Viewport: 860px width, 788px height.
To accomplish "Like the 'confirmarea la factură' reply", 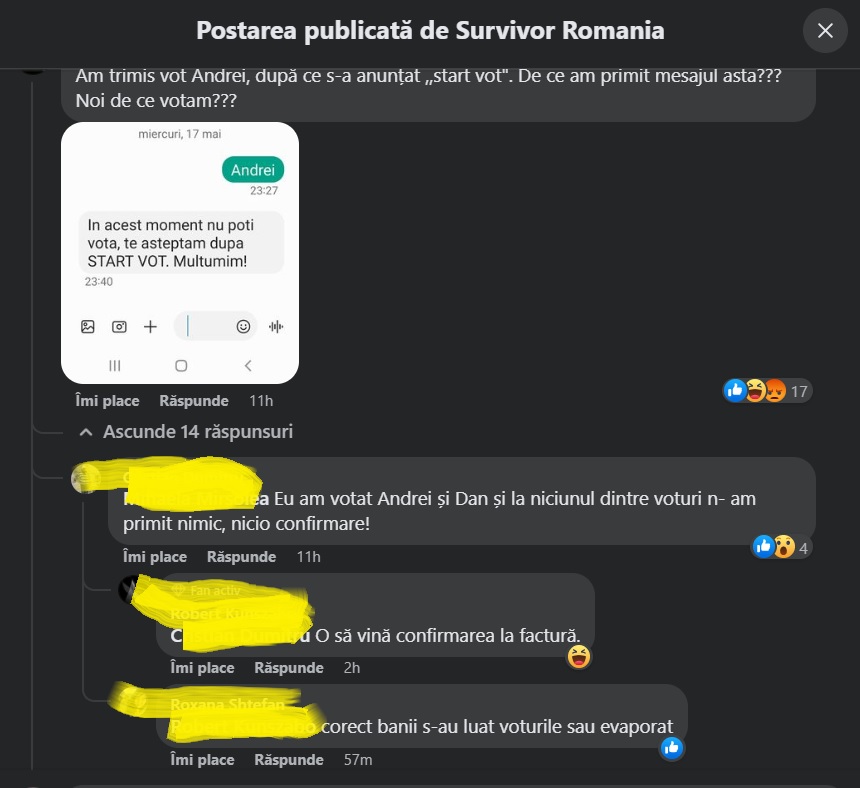I will point(202,668).
